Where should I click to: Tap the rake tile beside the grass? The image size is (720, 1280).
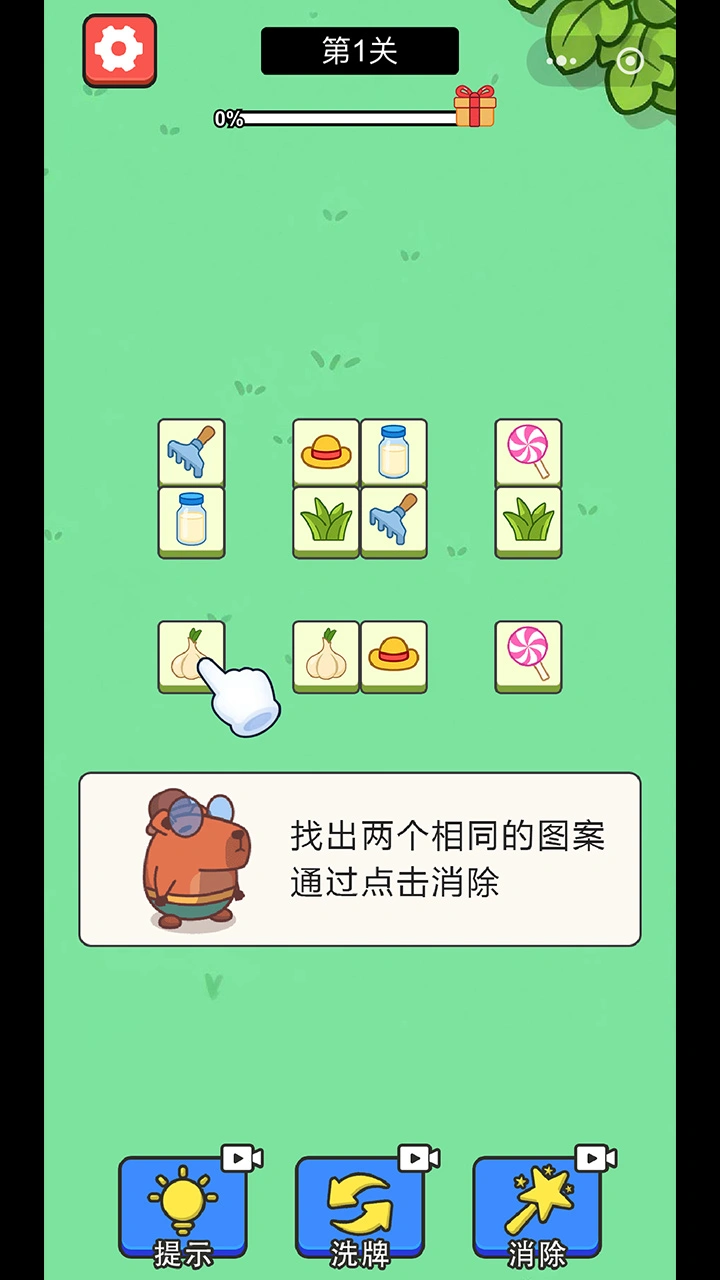pos(394,520)
